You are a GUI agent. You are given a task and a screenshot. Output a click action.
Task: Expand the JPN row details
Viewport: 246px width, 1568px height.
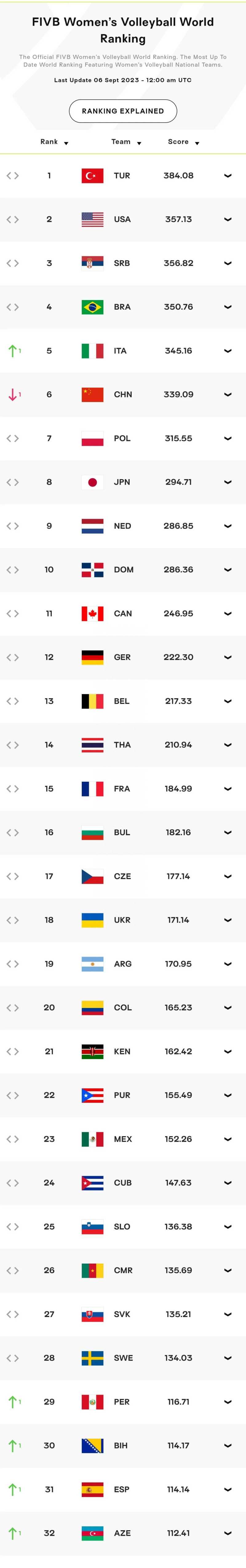(228, 483)
